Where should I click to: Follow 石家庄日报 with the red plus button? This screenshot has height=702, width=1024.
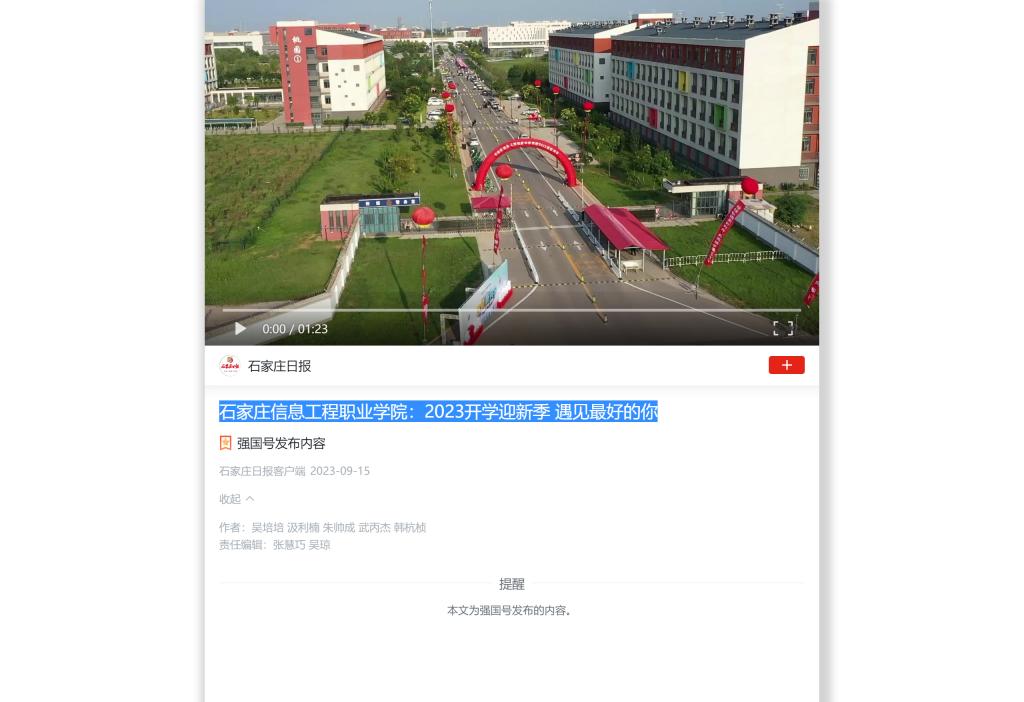click(x=786, y=365)
